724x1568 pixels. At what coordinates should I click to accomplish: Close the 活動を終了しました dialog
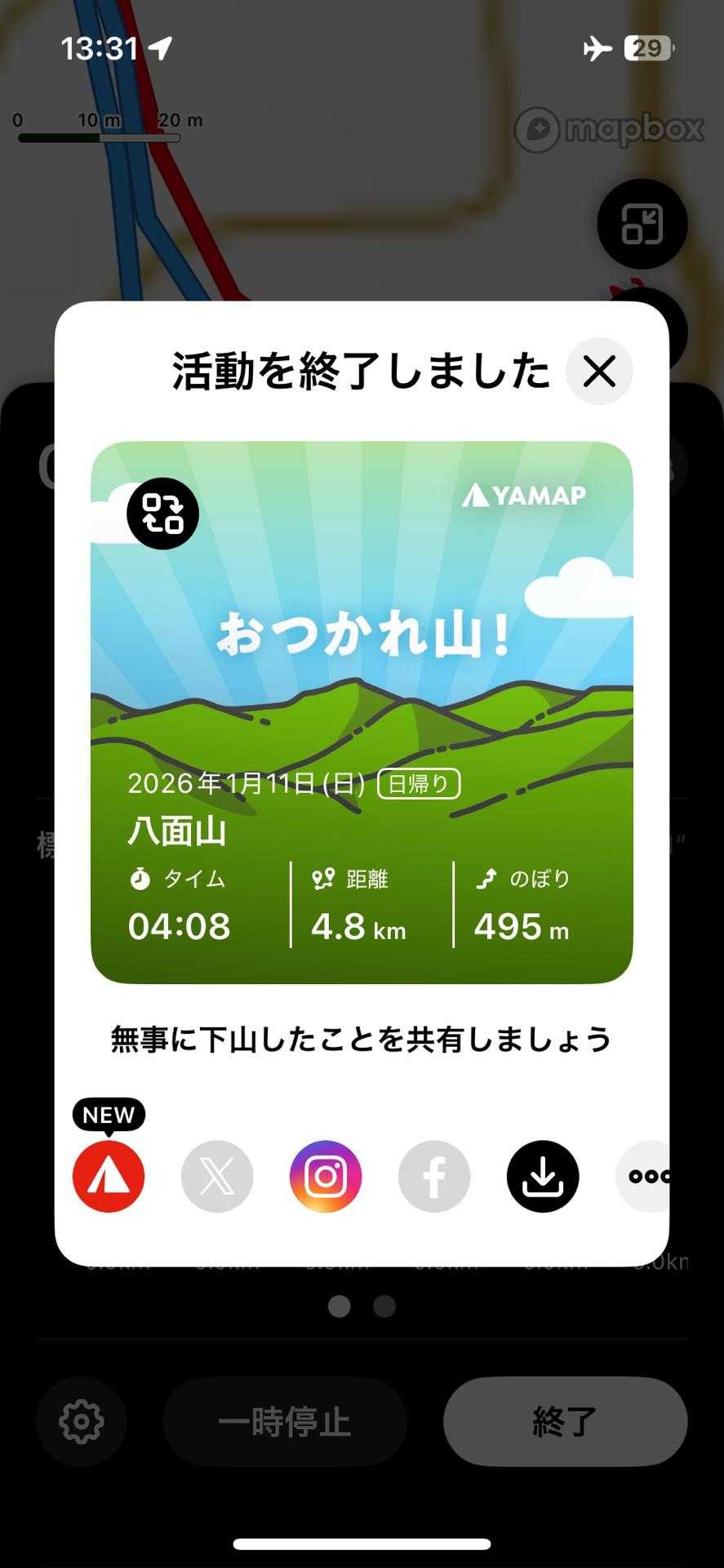click(x=599, y=372)
